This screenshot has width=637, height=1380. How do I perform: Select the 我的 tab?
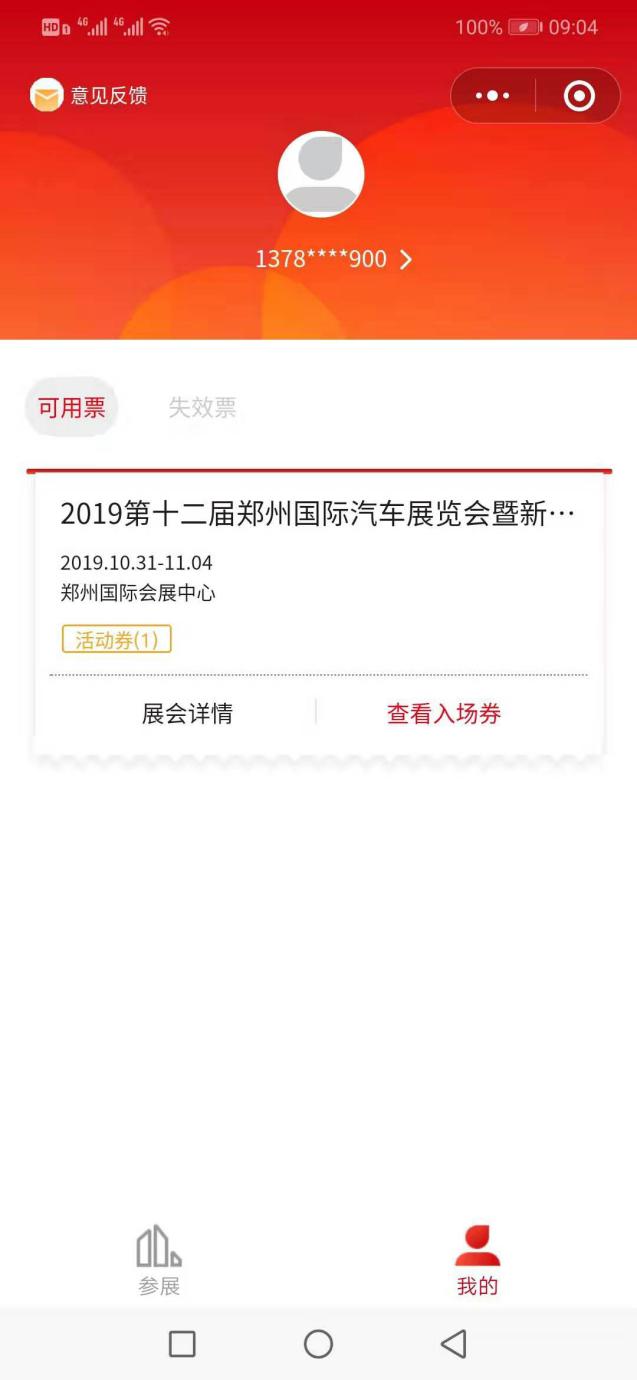[x=477, y=1260]
